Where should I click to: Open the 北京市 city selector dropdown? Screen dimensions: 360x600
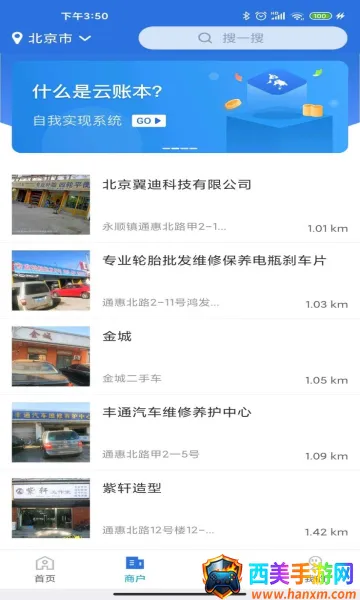[x=51, y=38]
